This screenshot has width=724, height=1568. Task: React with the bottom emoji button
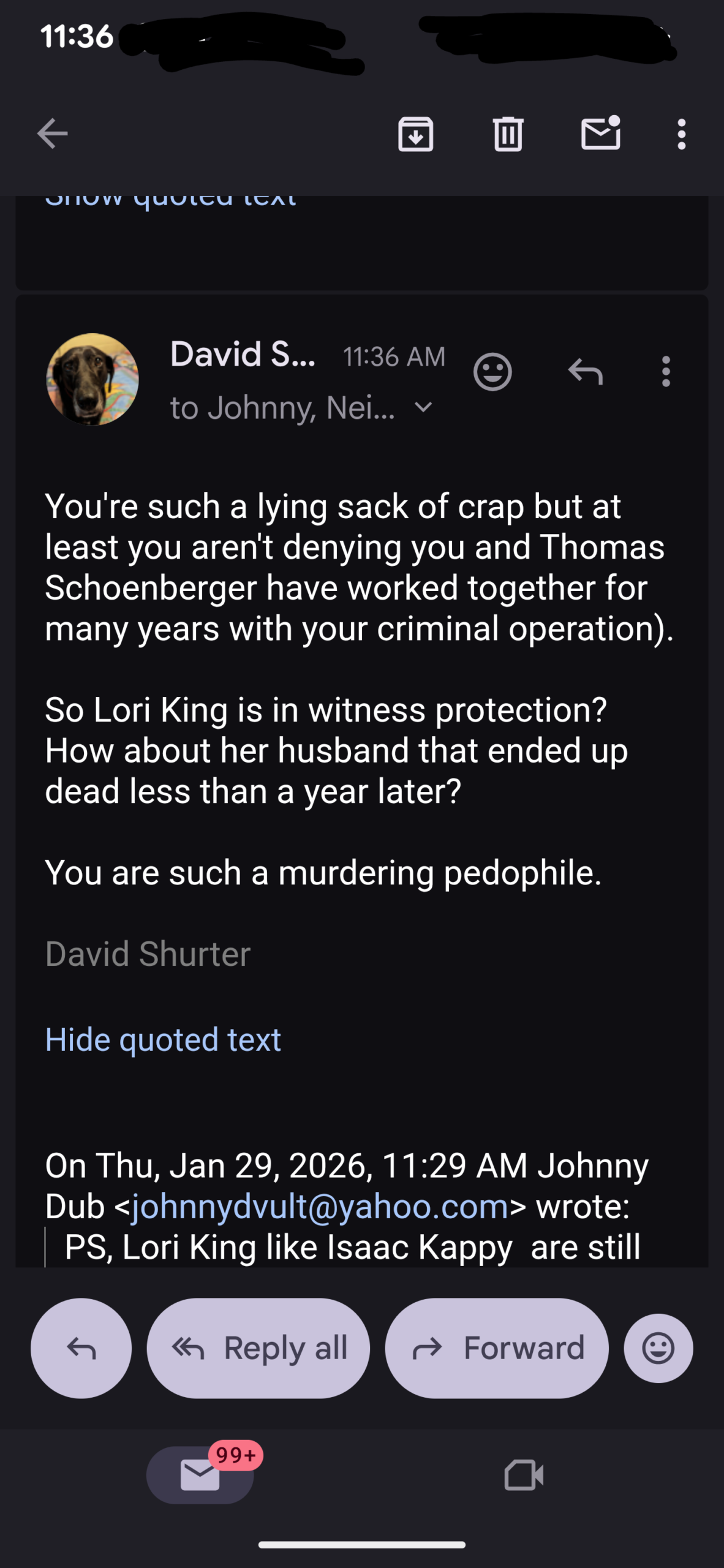point(658,1347)
